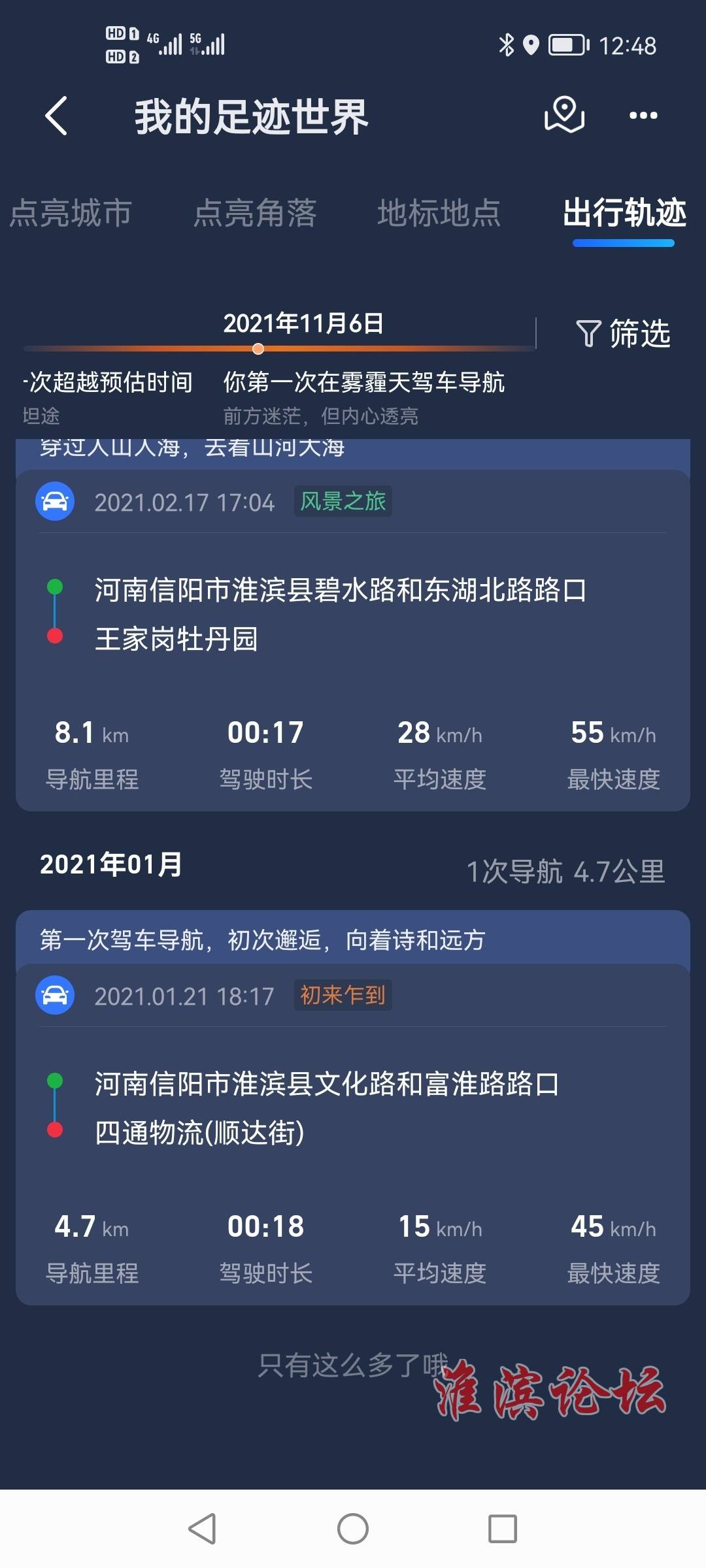Tap the system home button
The height and width of the screenshot is (1568, 706).
point(353,1529)
